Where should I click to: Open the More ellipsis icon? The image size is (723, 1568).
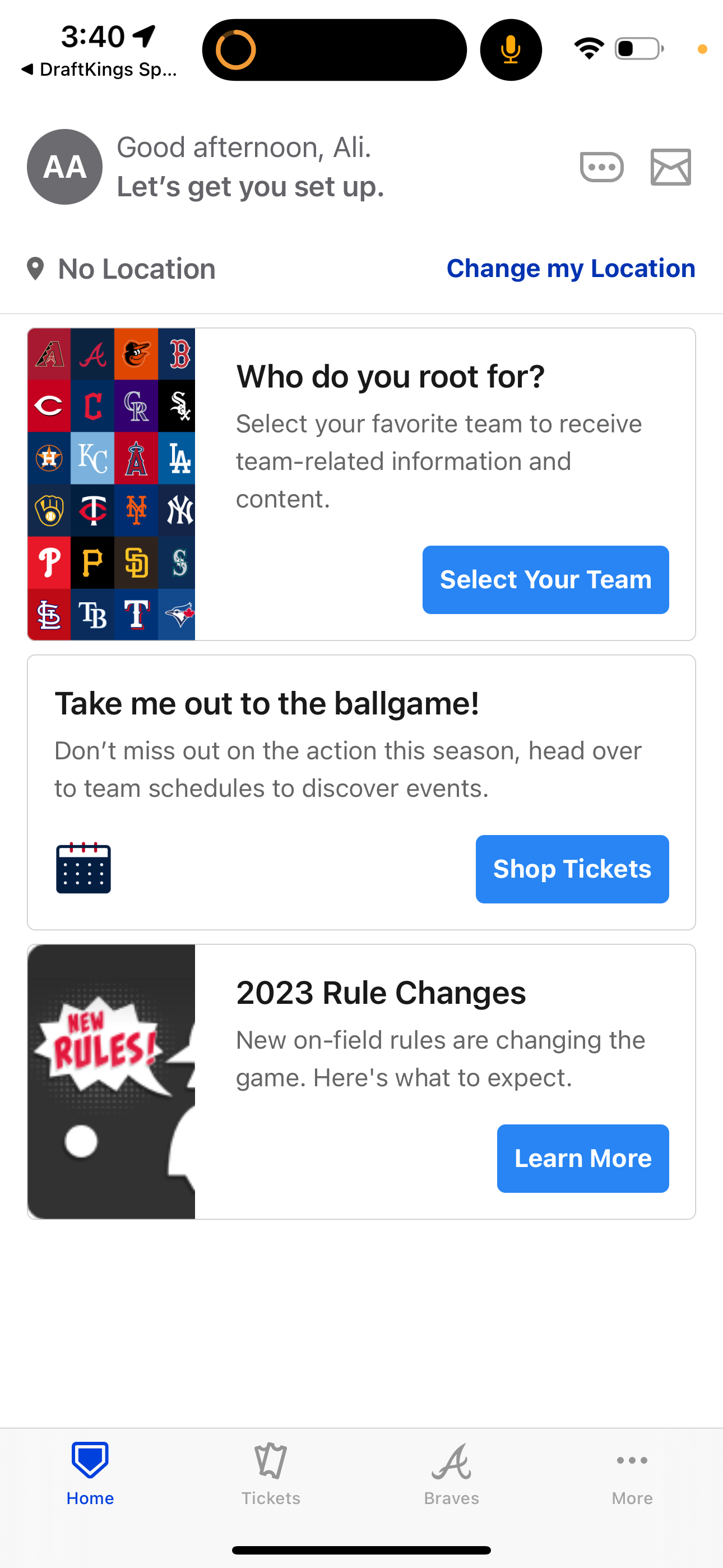click(x=632, y=1460)
